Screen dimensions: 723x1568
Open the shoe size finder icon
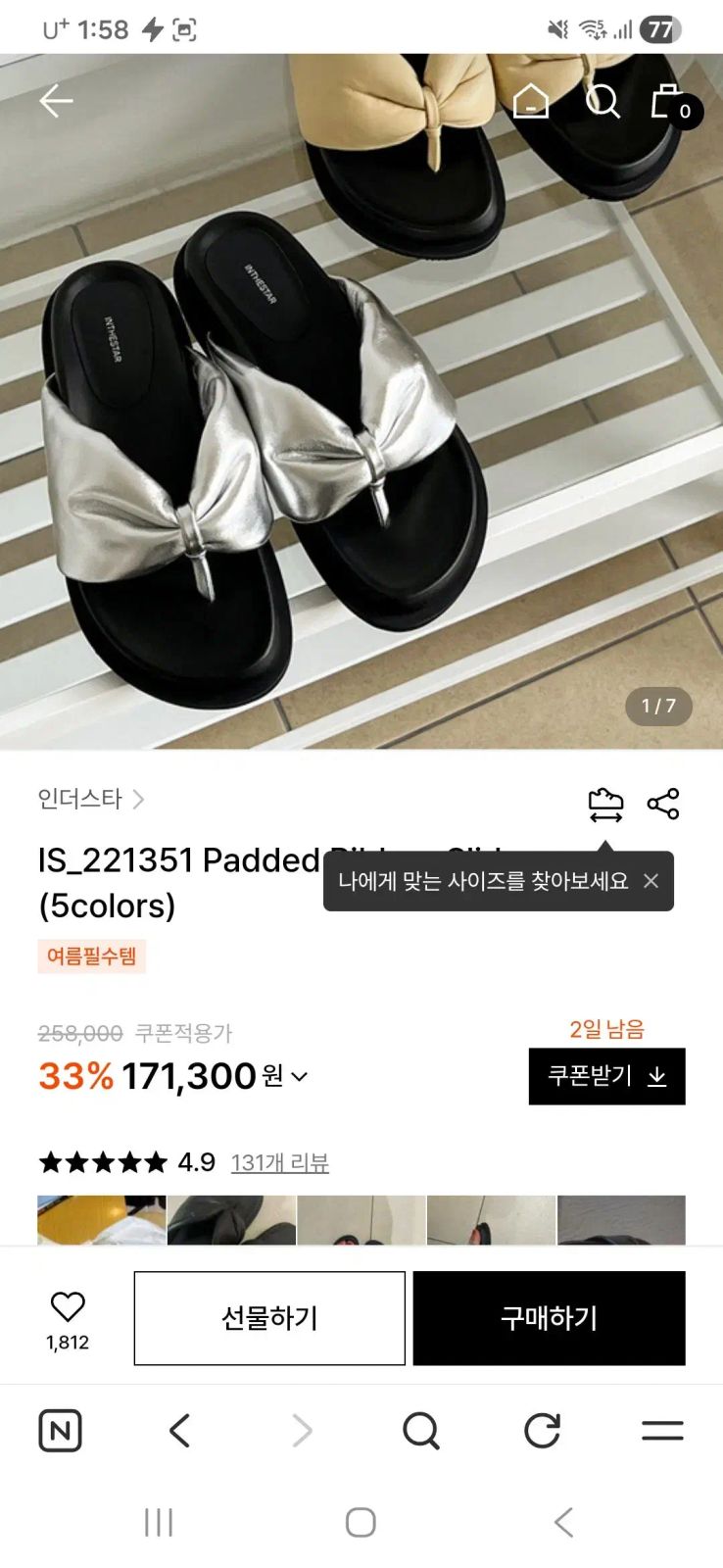605,805
